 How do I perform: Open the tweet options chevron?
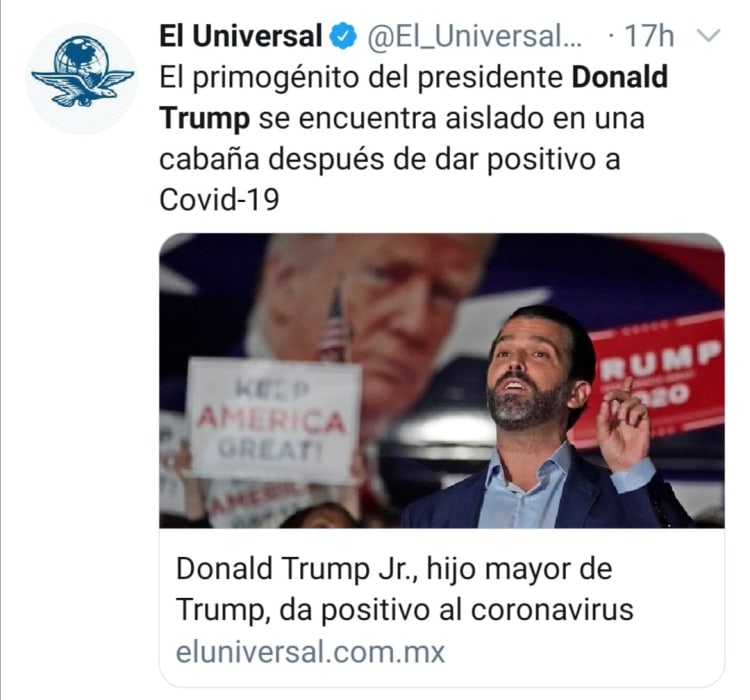click(x=707, y=37)
